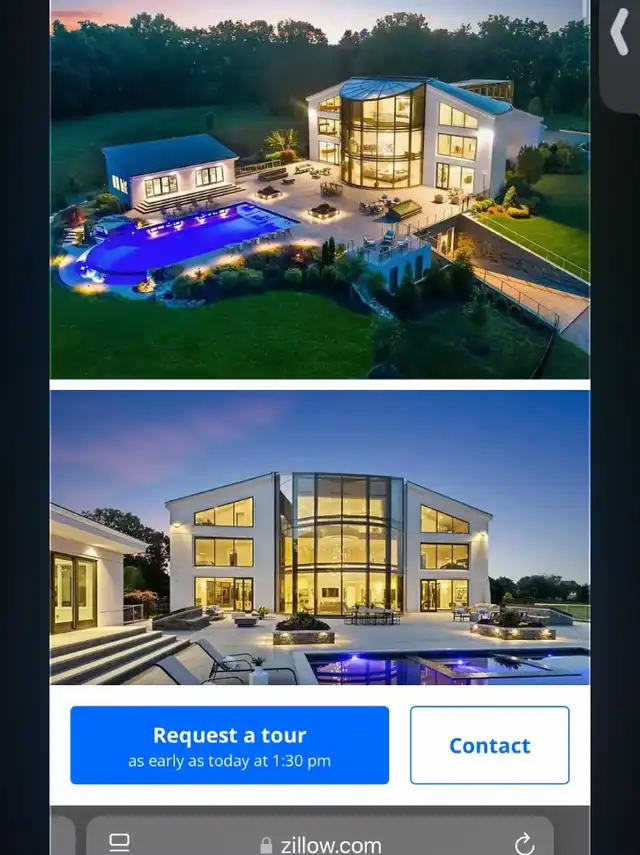Reload the zillow.com page
Screen dimensions: 640x855
(x=524, y=844)
